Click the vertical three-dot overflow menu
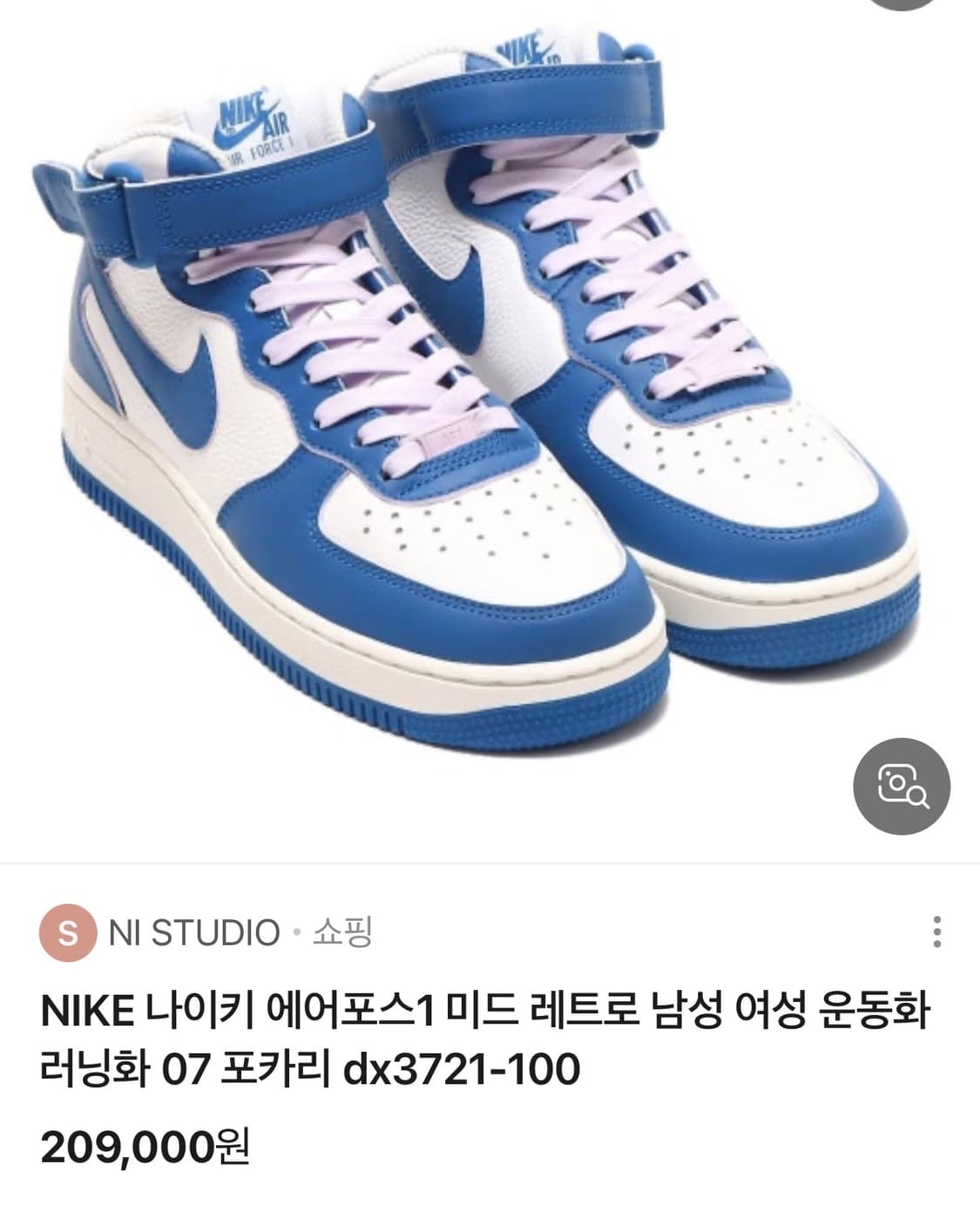Viewport: 980px width, 1219px height. [x=939, y=932]
